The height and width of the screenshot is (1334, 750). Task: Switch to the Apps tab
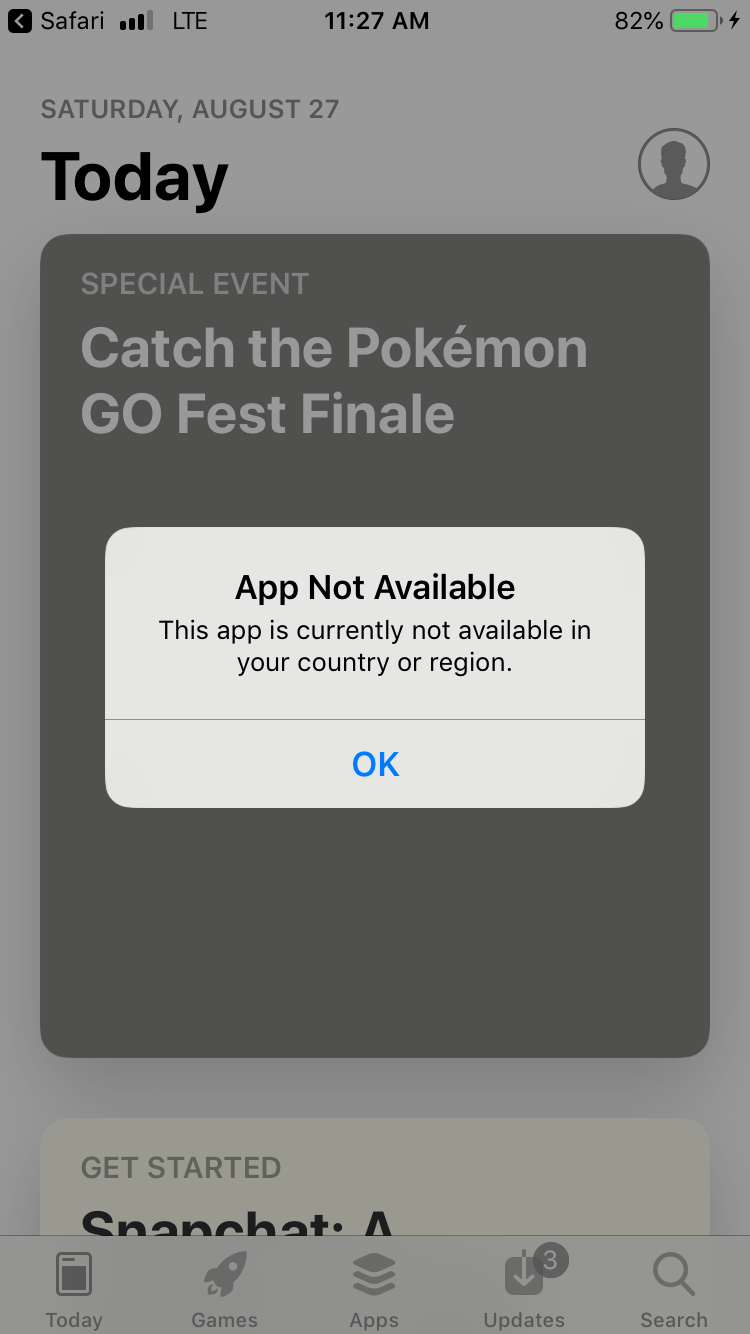pos(374,1289)
